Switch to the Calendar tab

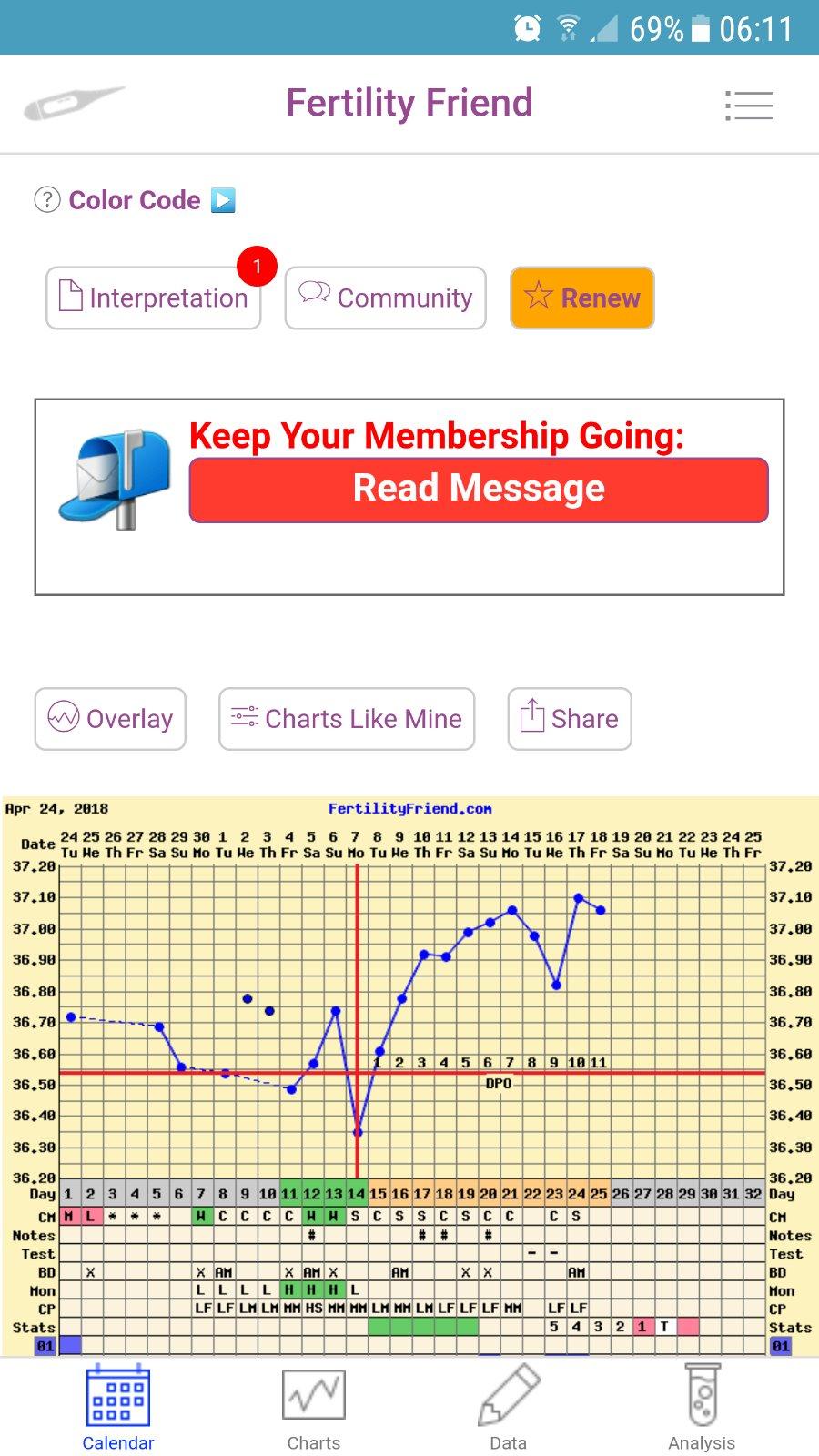coord(118,1408)
